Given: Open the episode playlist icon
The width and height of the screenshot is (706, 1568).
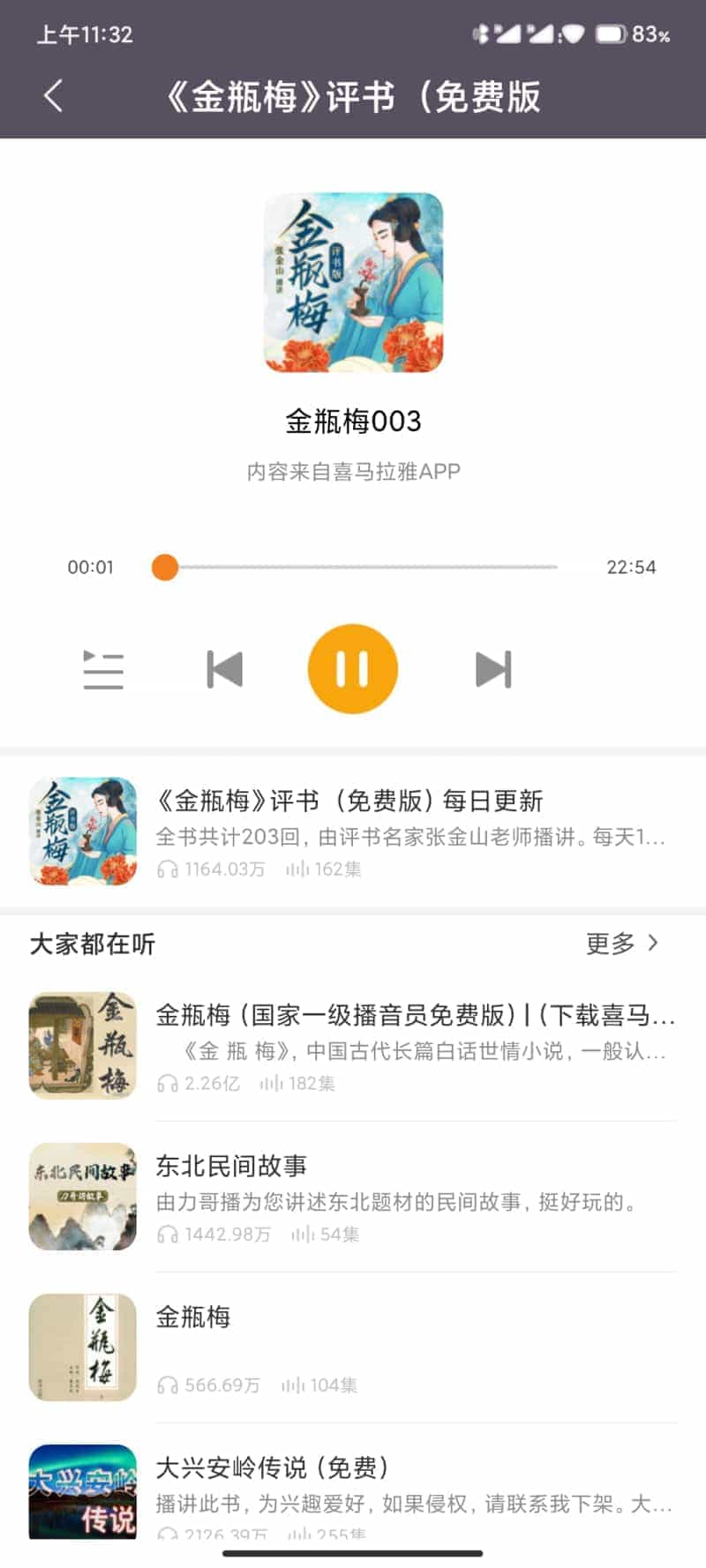Looking at the screenshot, I should click(103, 669).
